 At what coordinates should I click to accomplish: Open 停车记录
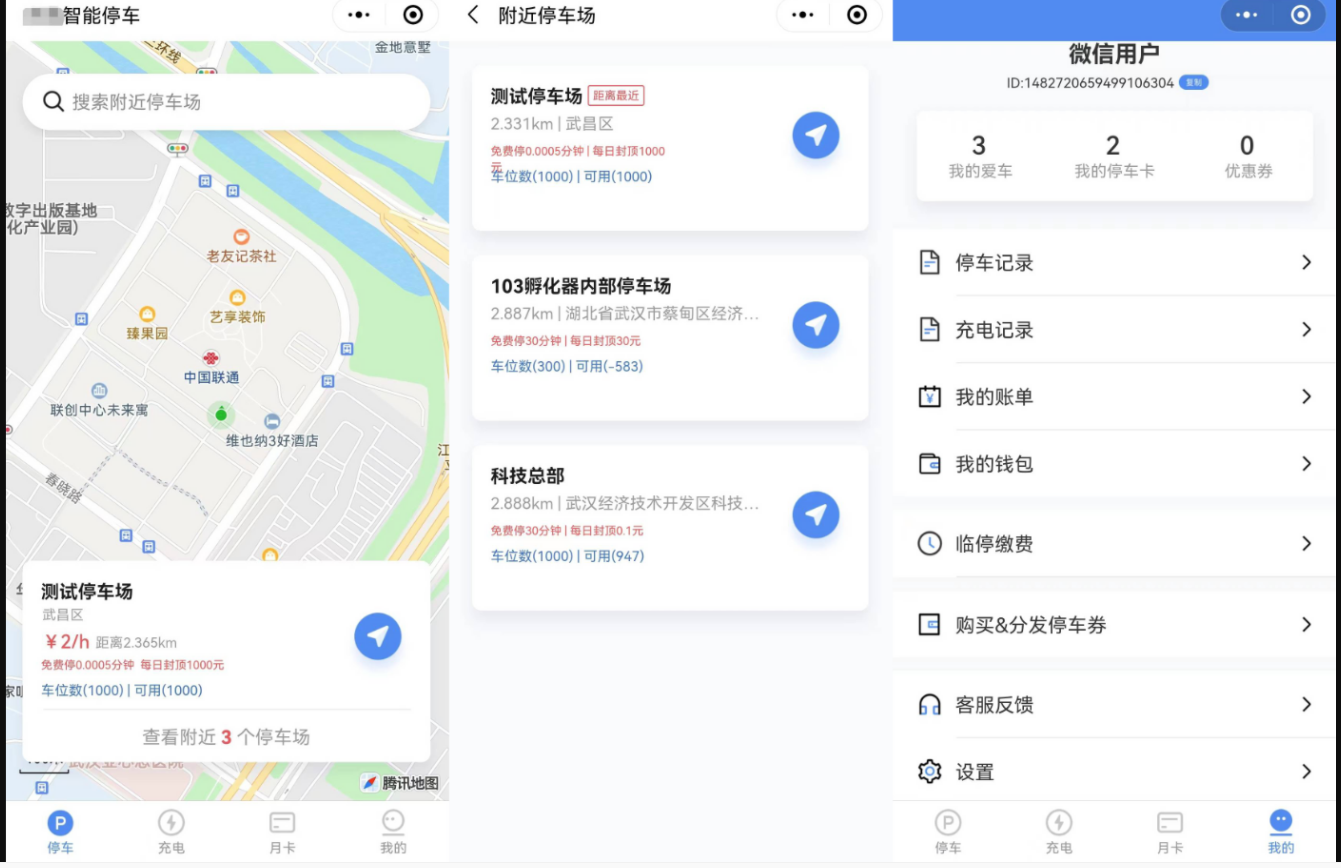pos(1114,263)
